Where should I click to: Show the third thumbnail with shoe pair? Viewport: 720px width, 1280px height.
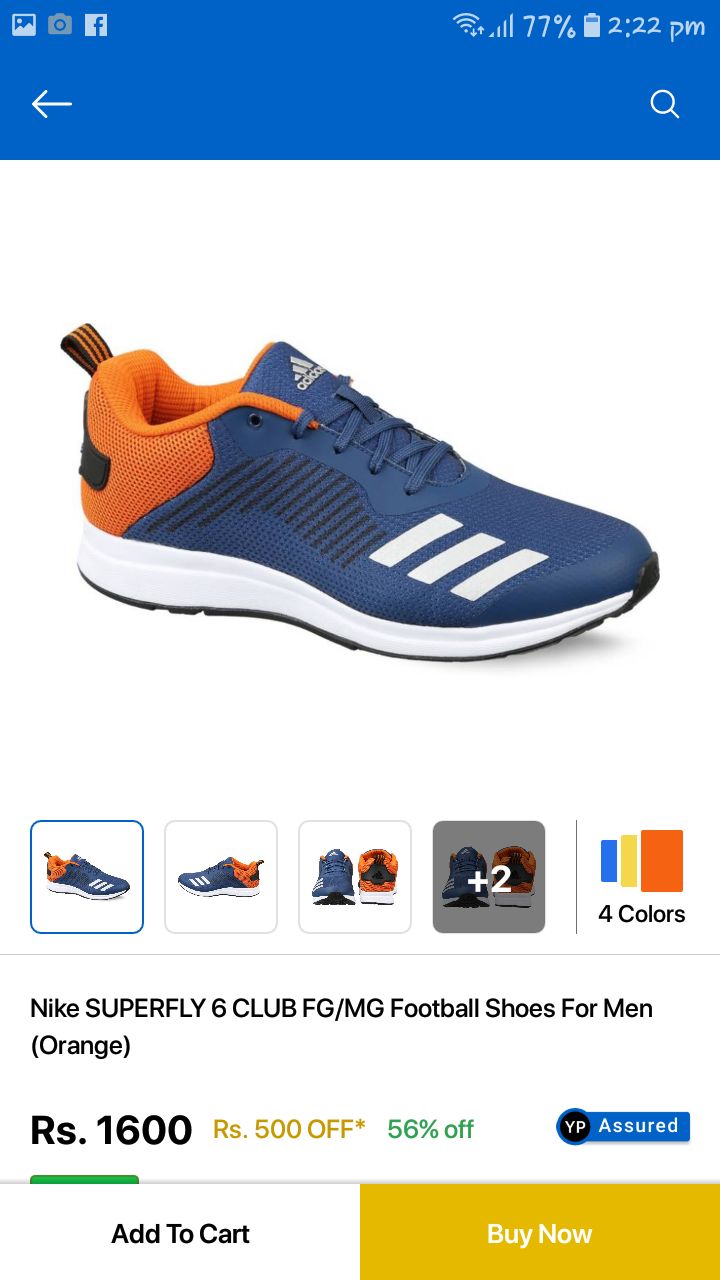coord(355,877)
